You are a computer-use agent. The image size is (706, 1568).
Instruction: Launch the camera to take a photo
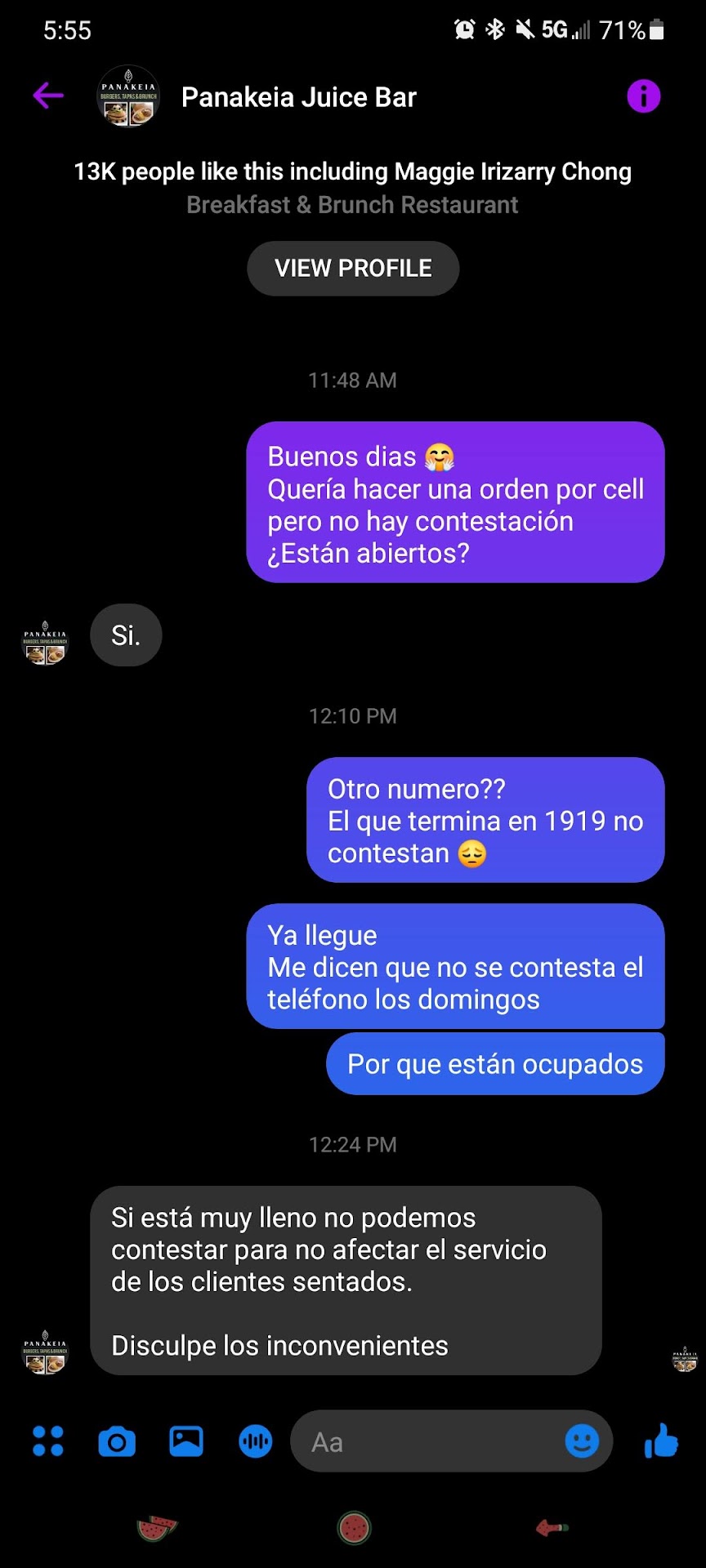117,1441
